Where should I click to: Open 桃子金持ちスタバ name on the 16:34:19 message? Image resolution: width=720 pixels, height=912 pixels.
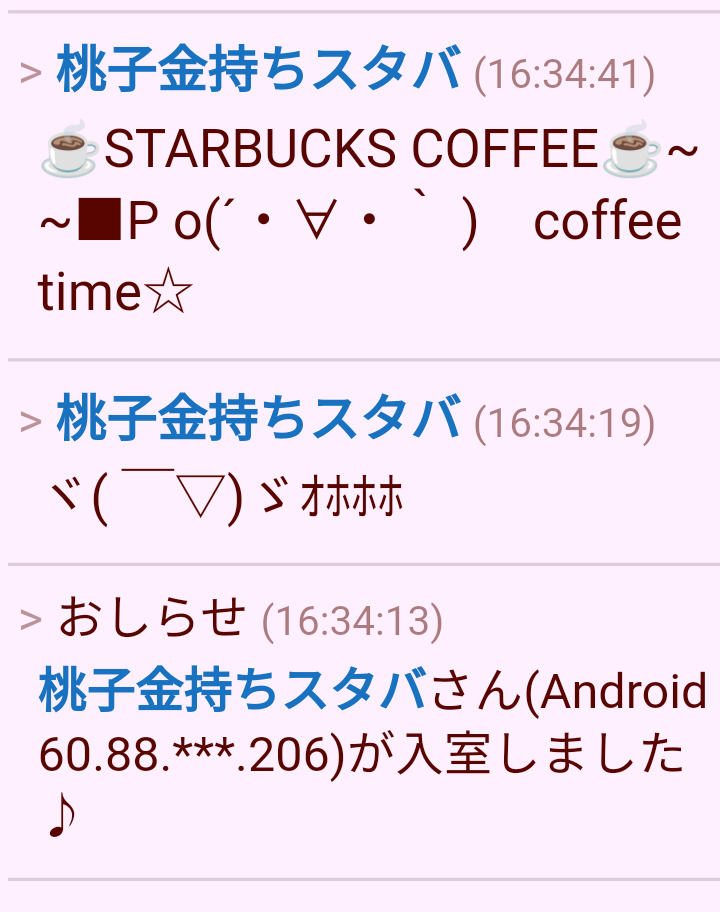pos(259,420)
